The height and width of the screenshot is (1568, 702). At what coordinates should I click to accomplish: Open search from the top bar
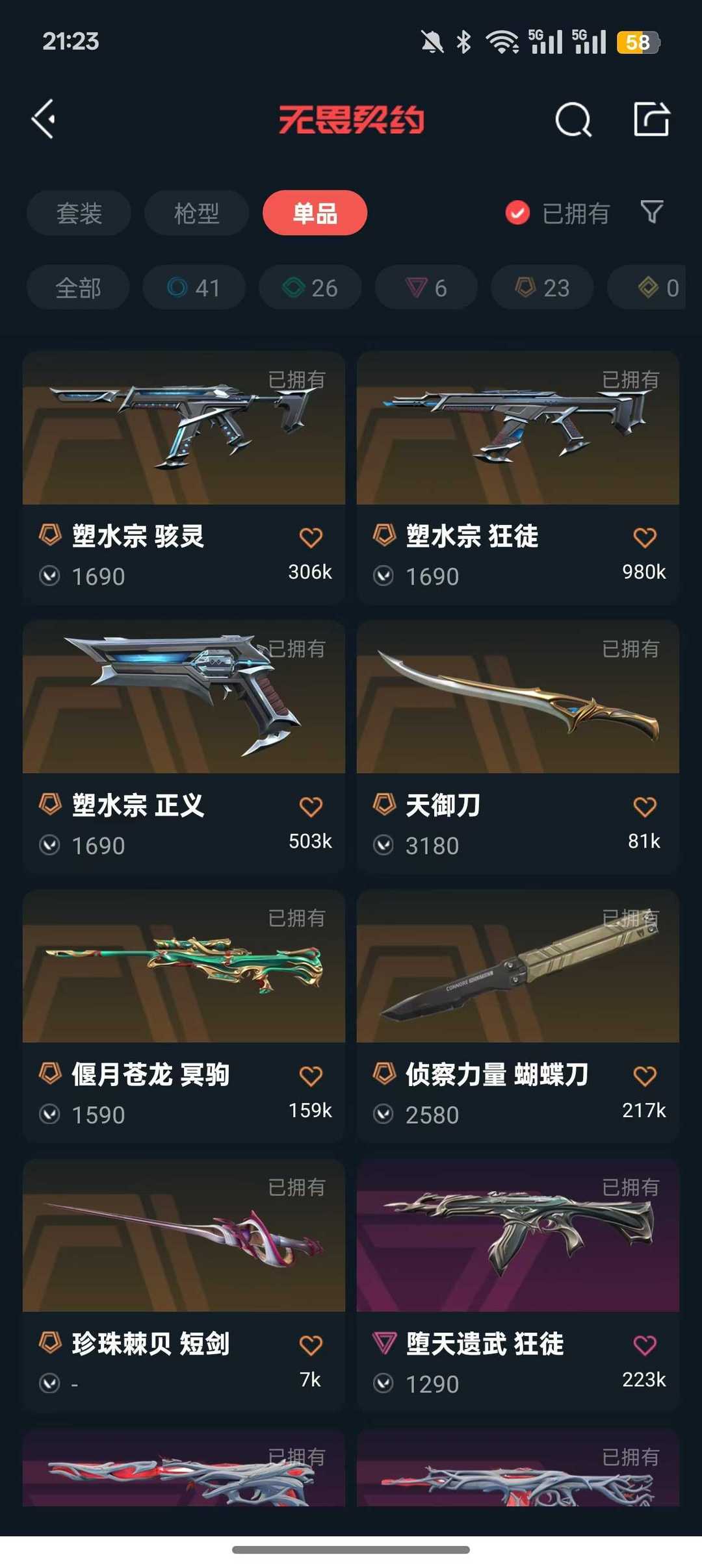click(573, 120)
